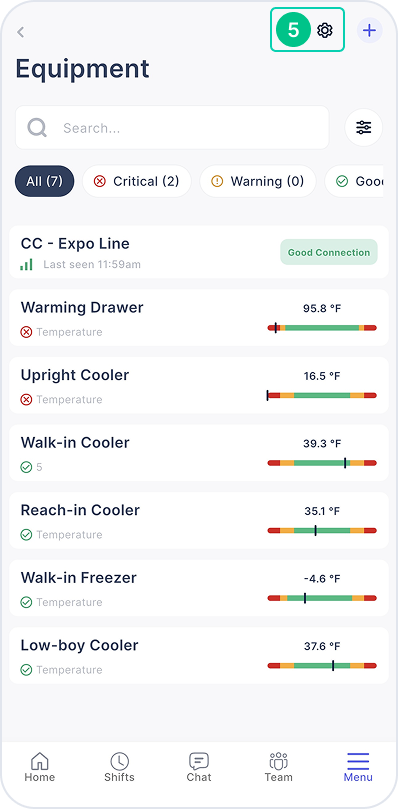Open the equipment settings gear
Image resolution: width=398 pixels, height=809 pixels.
(324, 30)
